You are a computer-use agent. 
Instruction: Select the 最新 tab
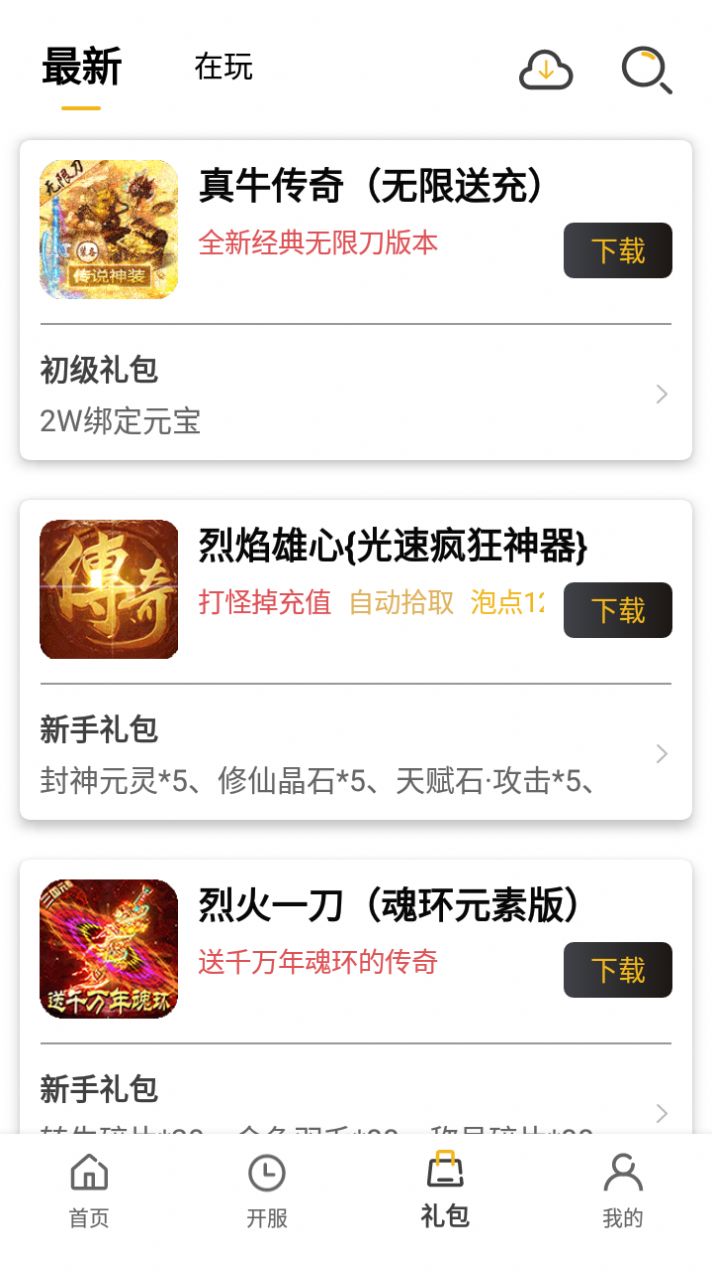(x=81, y=68)
